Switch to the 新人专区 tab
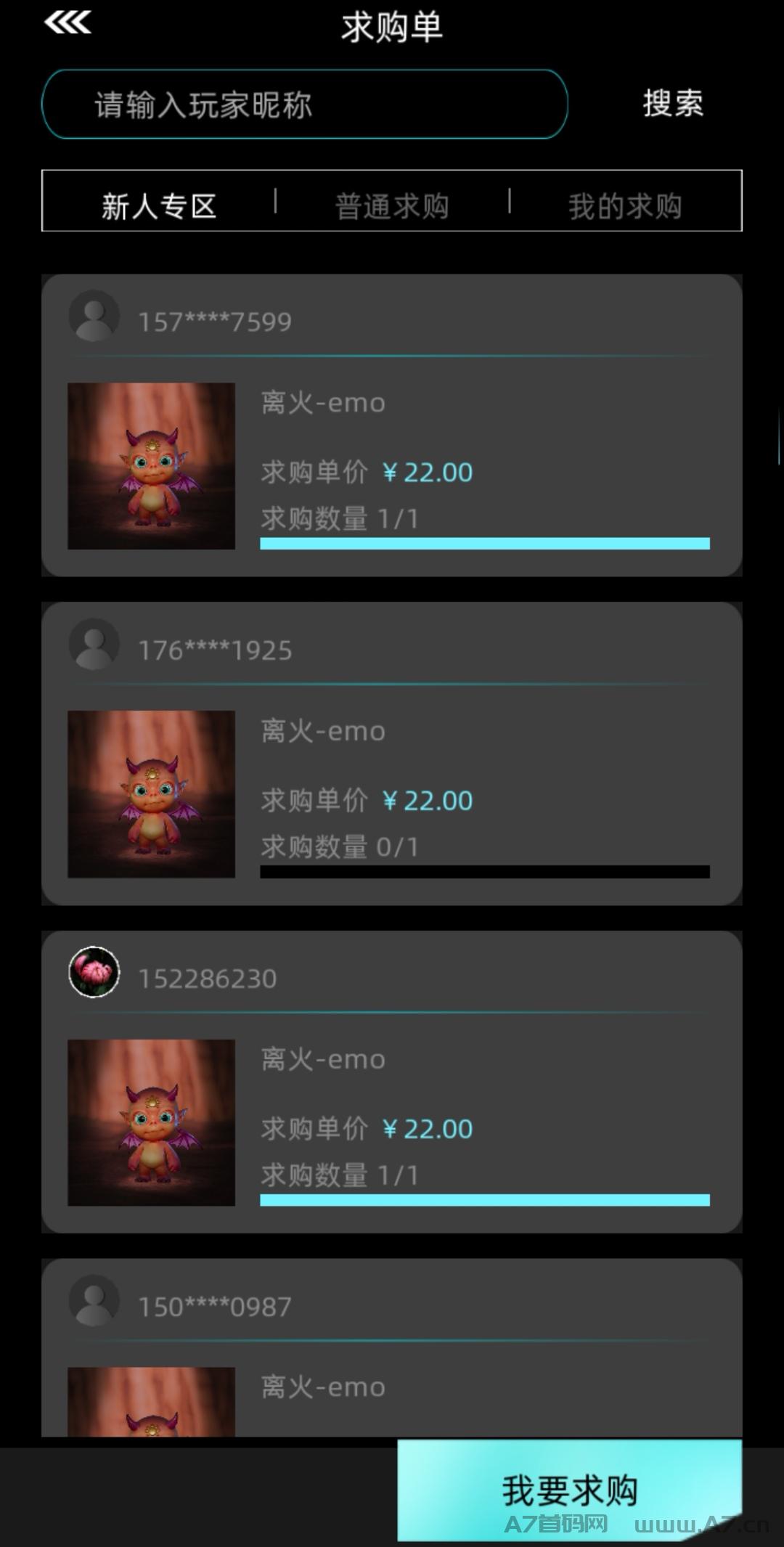Image resolution: width=784 pixels, height=1547 pixels. click(159, 205)
